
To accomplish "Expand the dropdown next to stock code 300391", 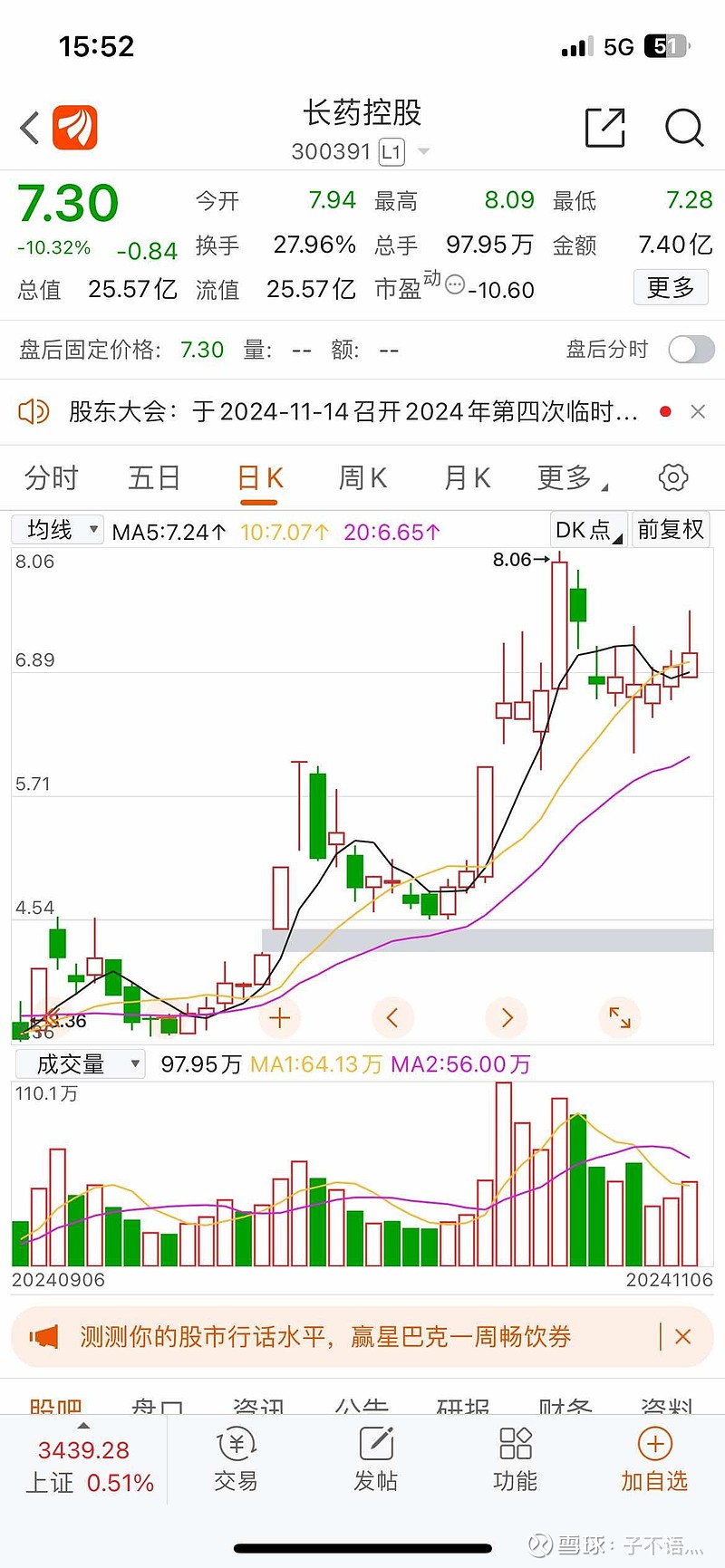I will click(422, 151).
